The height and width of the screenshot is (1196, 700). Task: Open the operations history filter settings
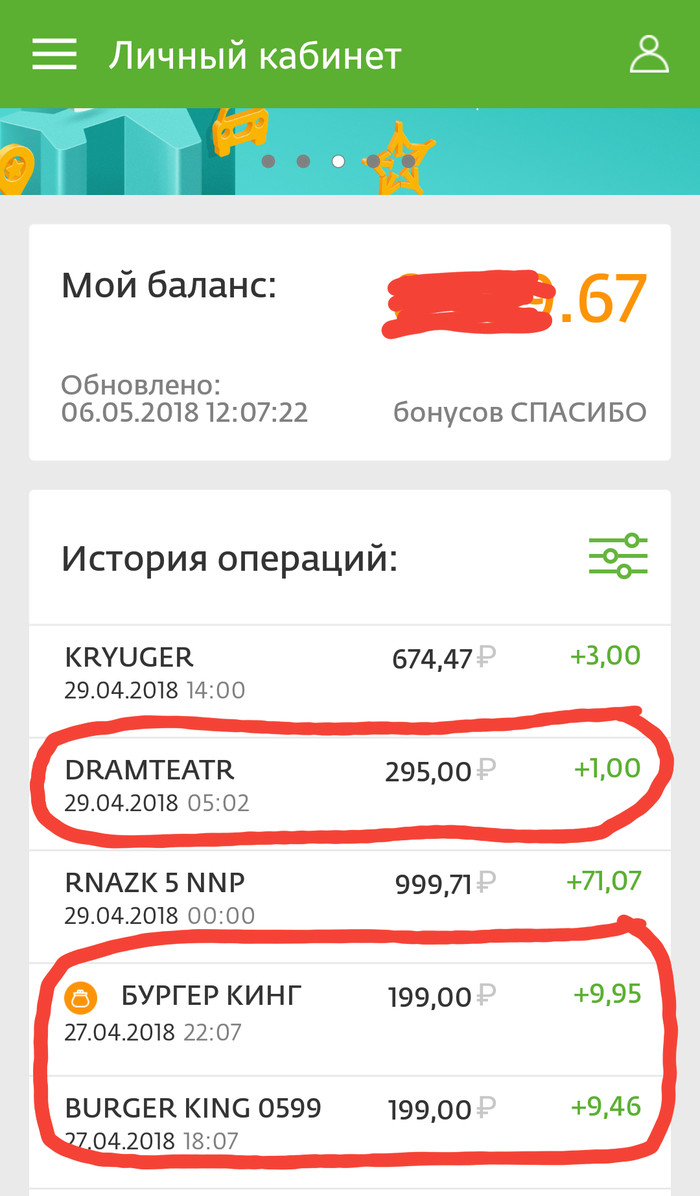point(618,556)
